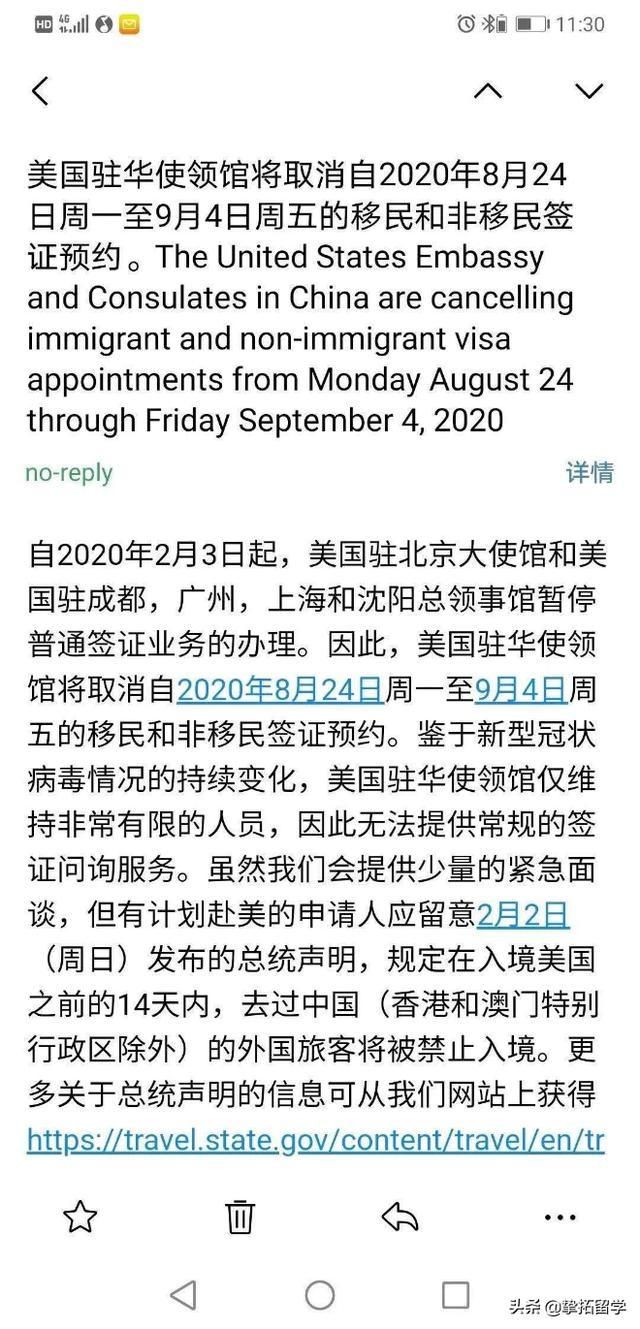Open the travel.state.gov link
Image resolution: width=640 pixels, height=1329 pixels.
pyautogui.click(x=315, y=1139)
